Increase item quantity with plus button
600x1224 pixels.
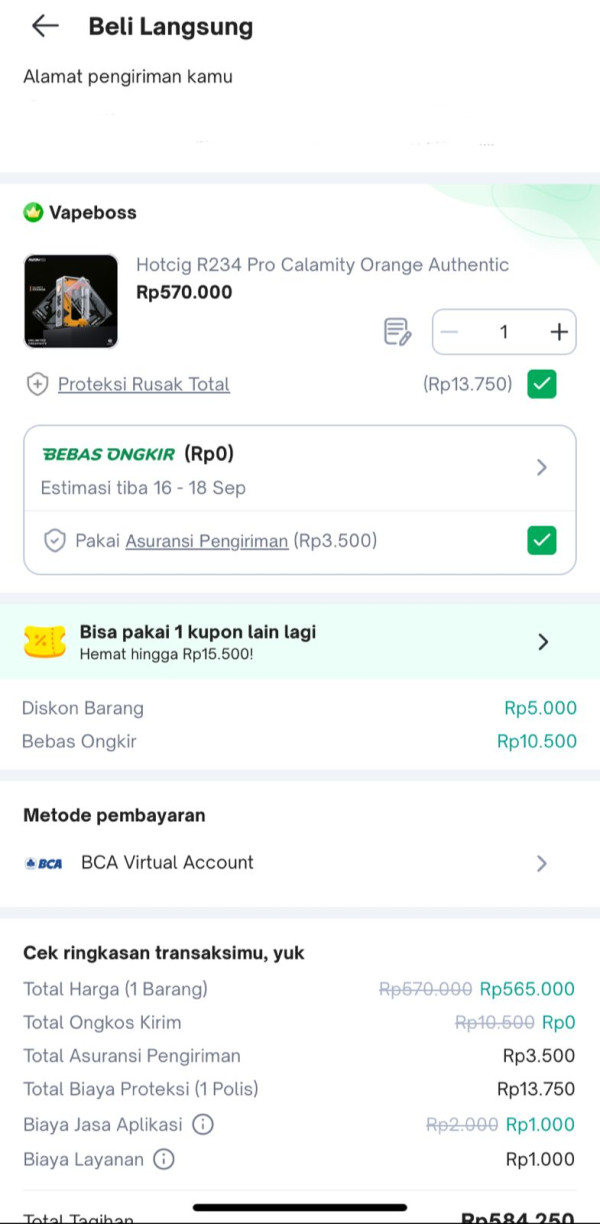pyautogui.click(x=558, y=332)
